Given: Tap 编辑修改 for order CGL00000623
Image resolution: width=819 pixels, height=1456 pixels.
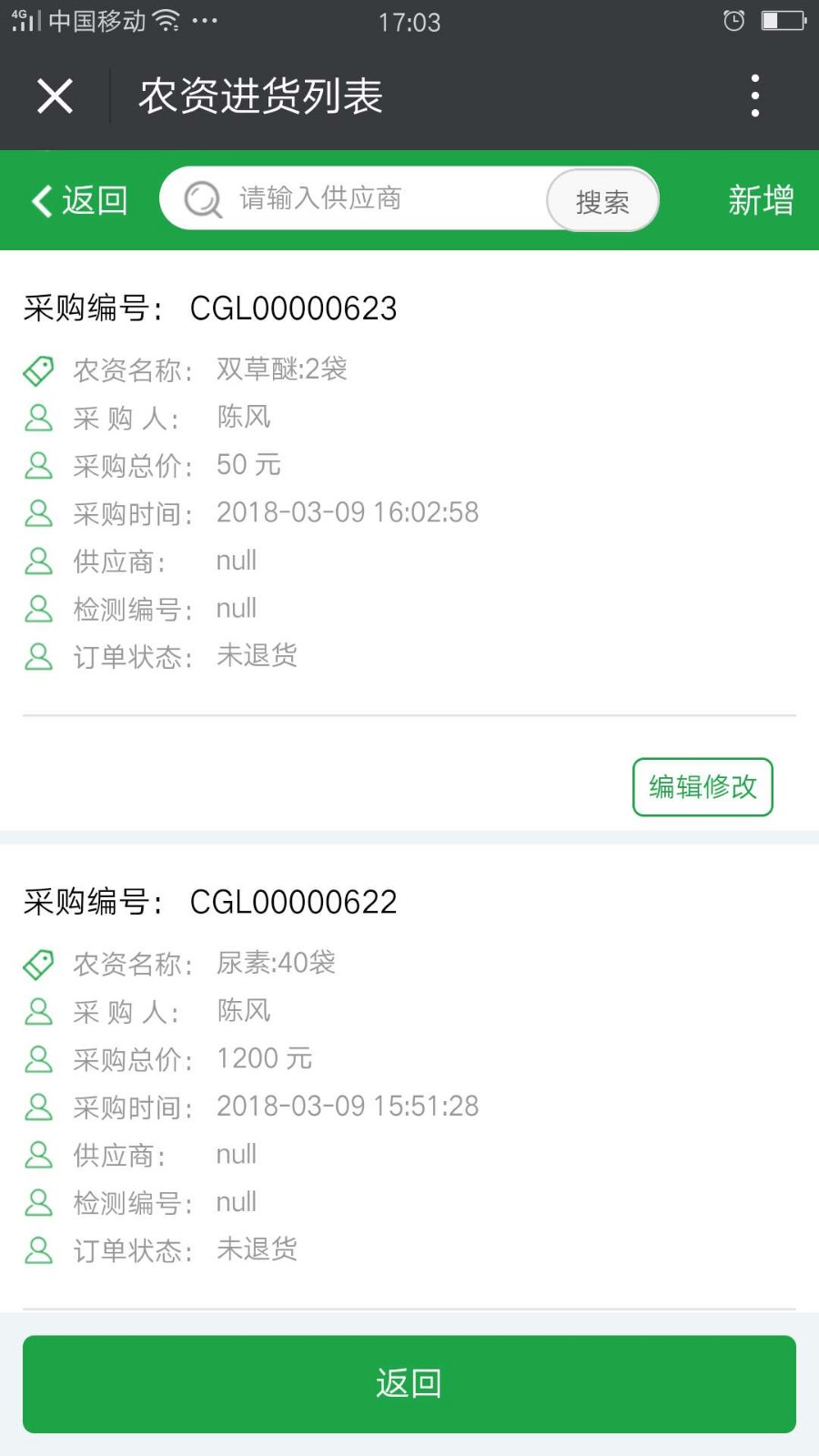Looking at the screenshot, I should tap(703, 787).
